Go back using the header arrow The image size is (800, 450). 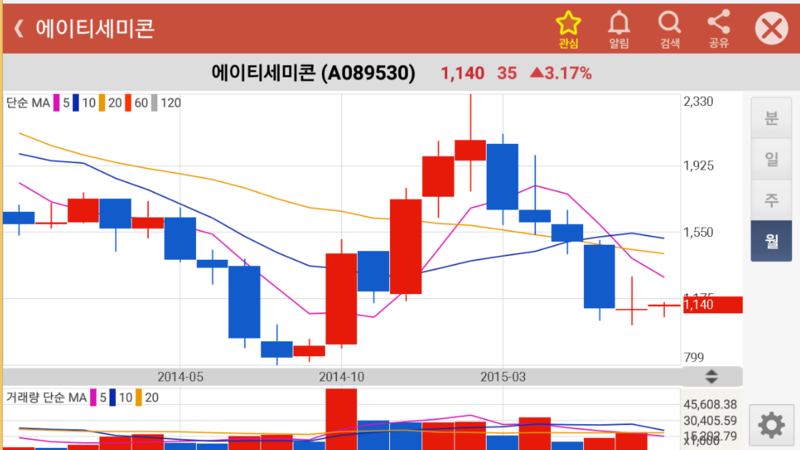tap(18, 29)
